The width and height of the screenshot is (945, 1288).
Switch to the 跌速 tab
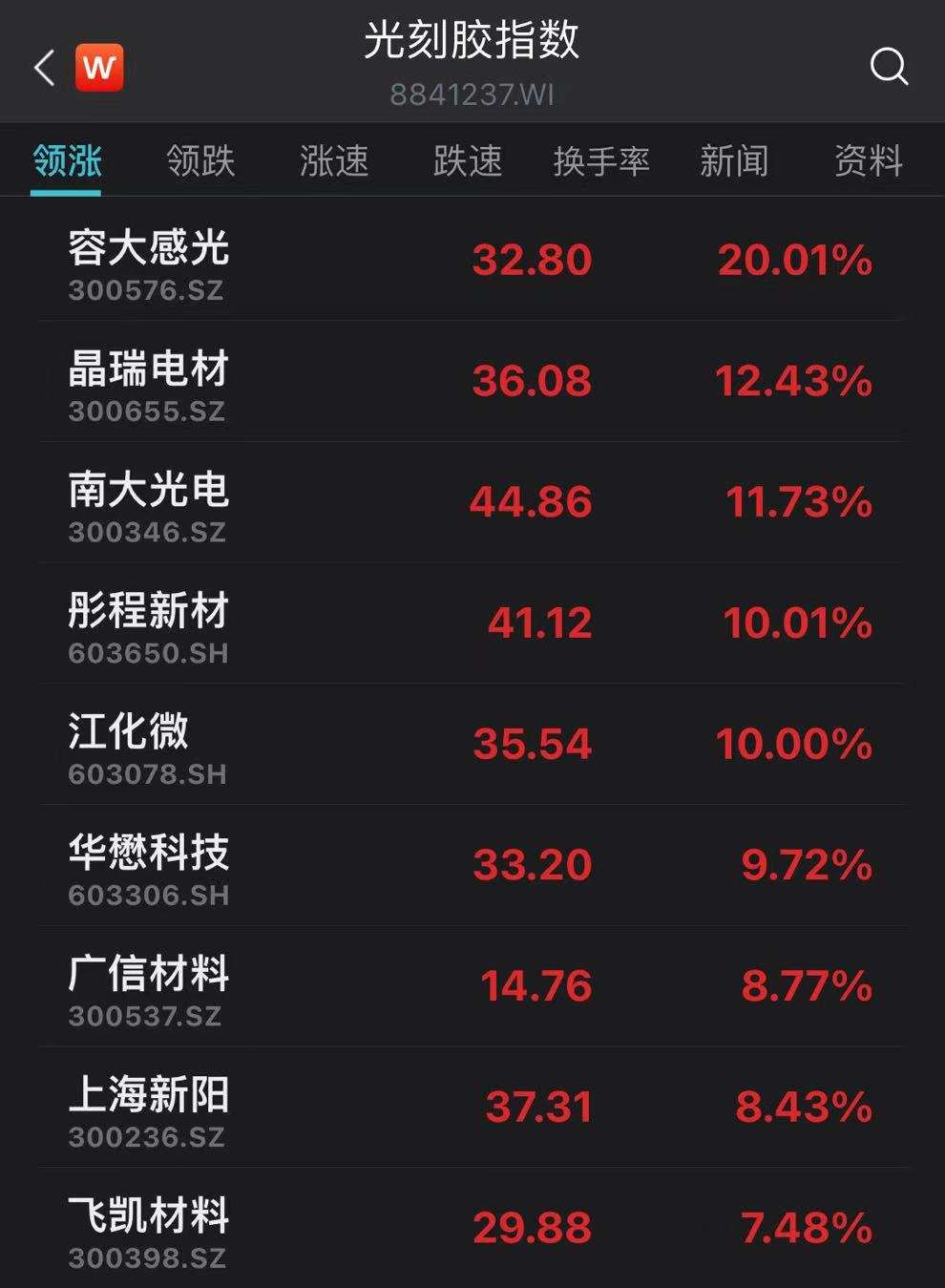[x=468, y=160]
